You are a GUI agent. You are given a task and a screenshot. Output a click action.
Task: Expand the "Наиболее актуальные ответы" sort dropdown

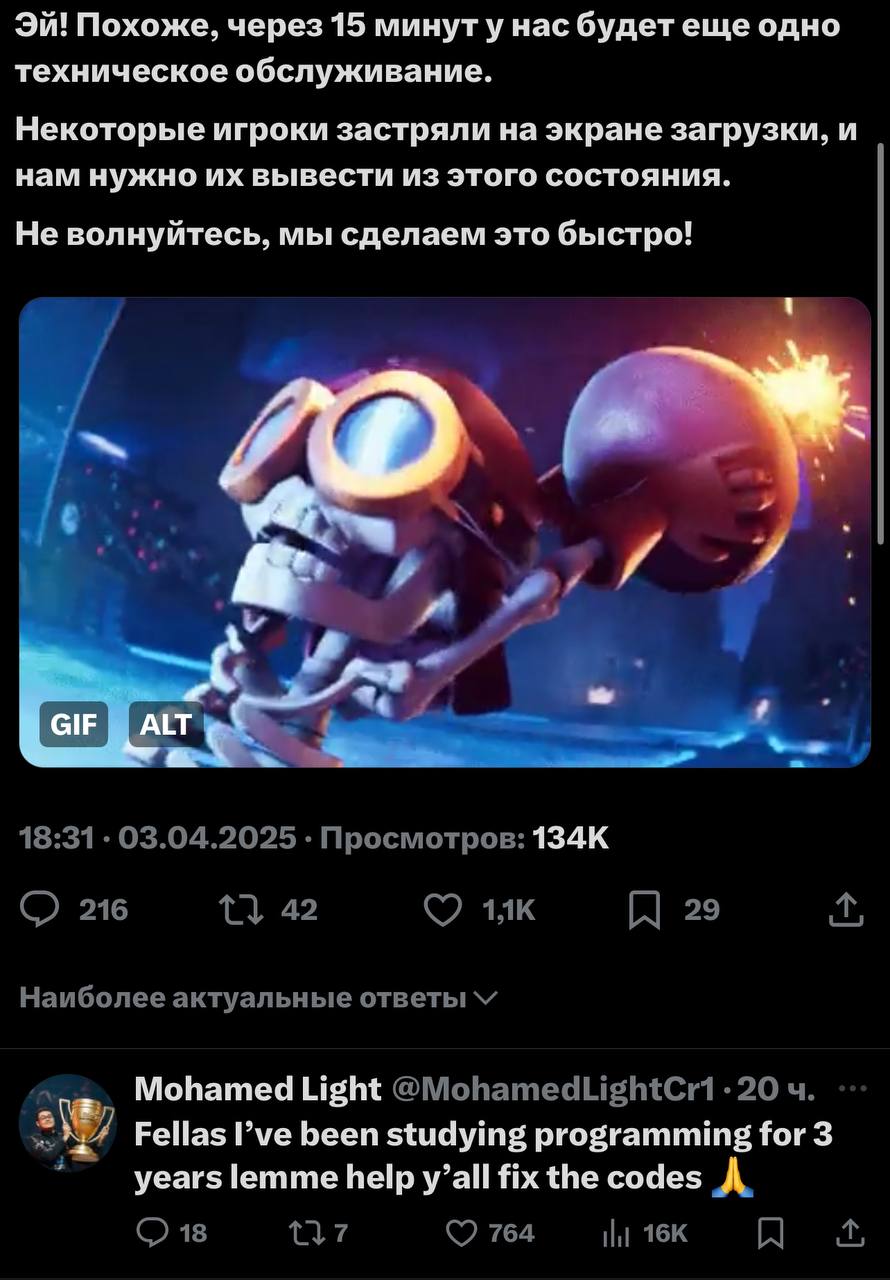tap(257, 997)
